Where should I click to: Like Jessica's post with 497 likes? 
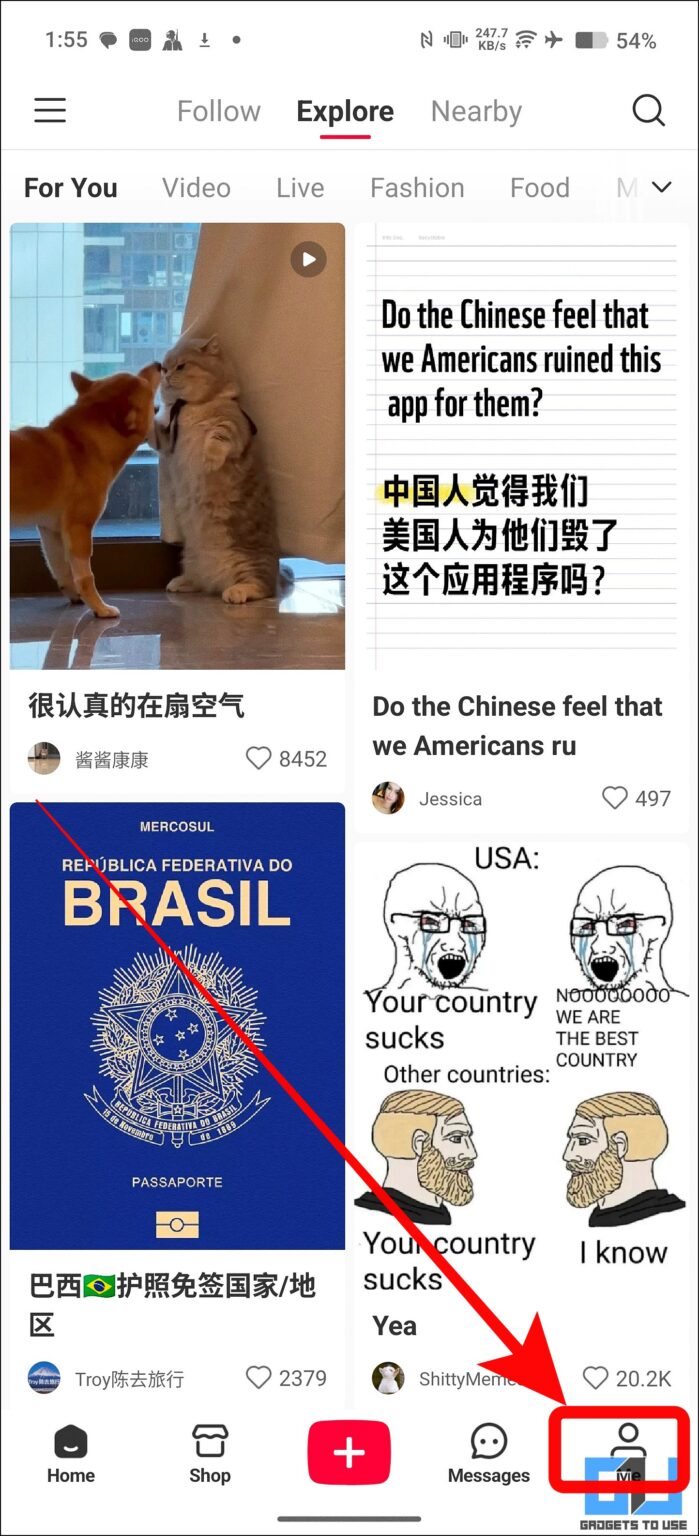pos(615,798)
